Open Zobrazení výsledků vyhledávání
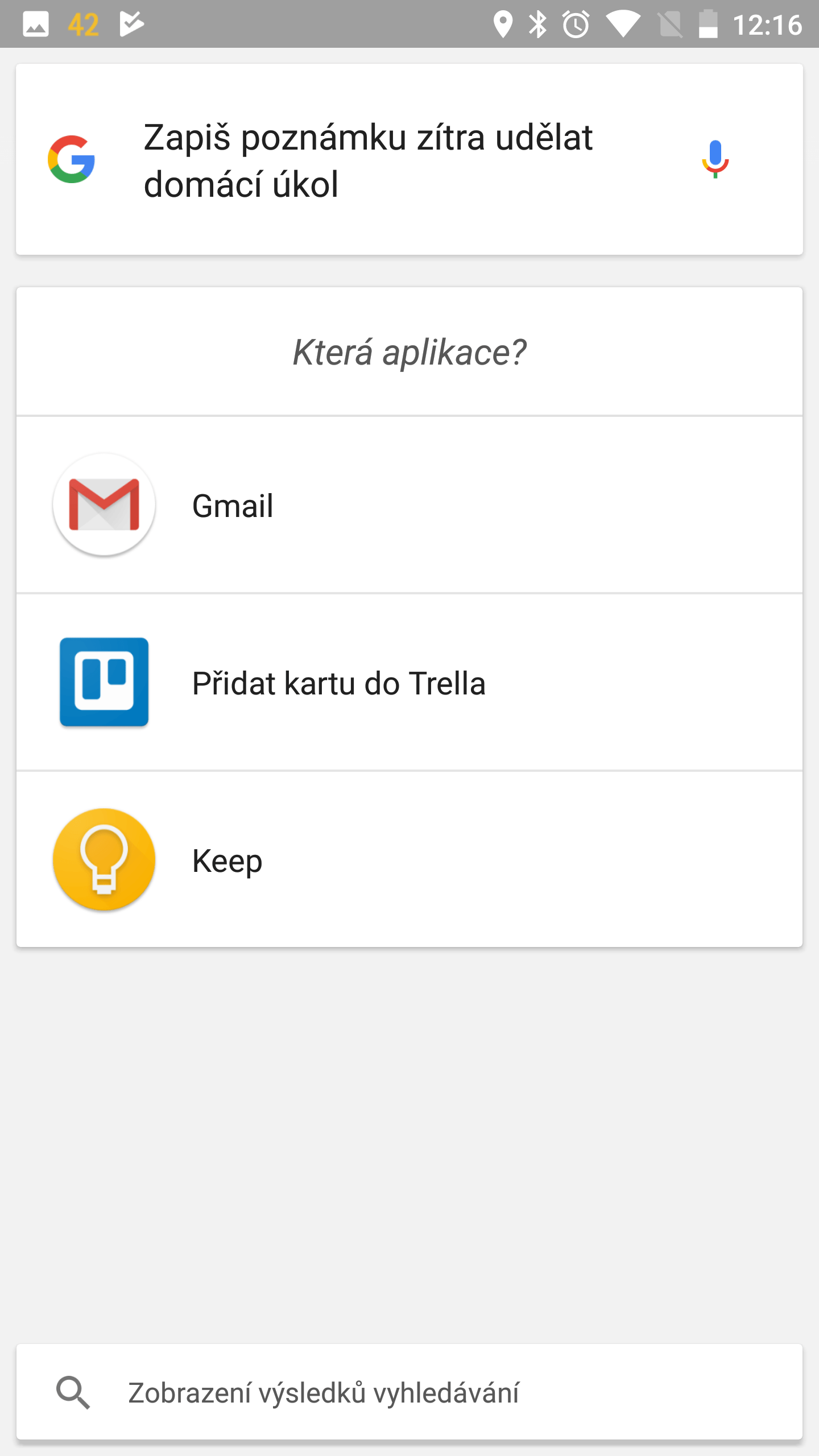The image size is (819, 1456). pyautogui.click(x=409, y=1392)
